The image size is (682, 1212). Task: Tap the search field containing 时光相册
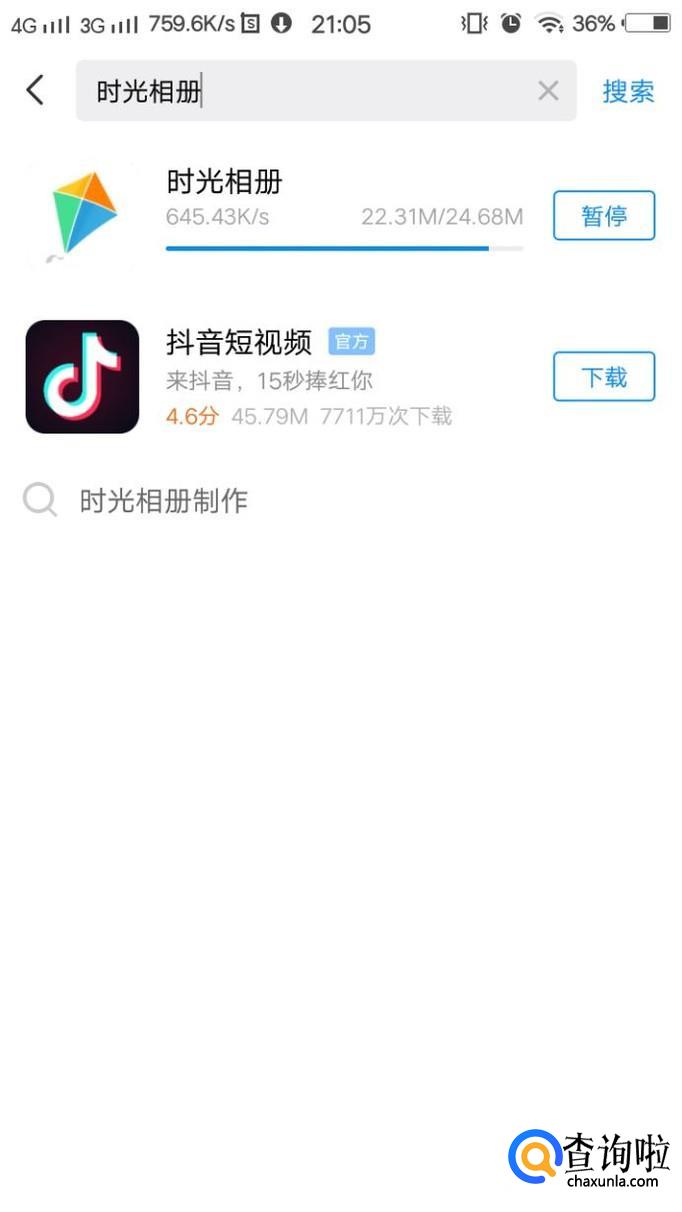(x=326, y=91)
